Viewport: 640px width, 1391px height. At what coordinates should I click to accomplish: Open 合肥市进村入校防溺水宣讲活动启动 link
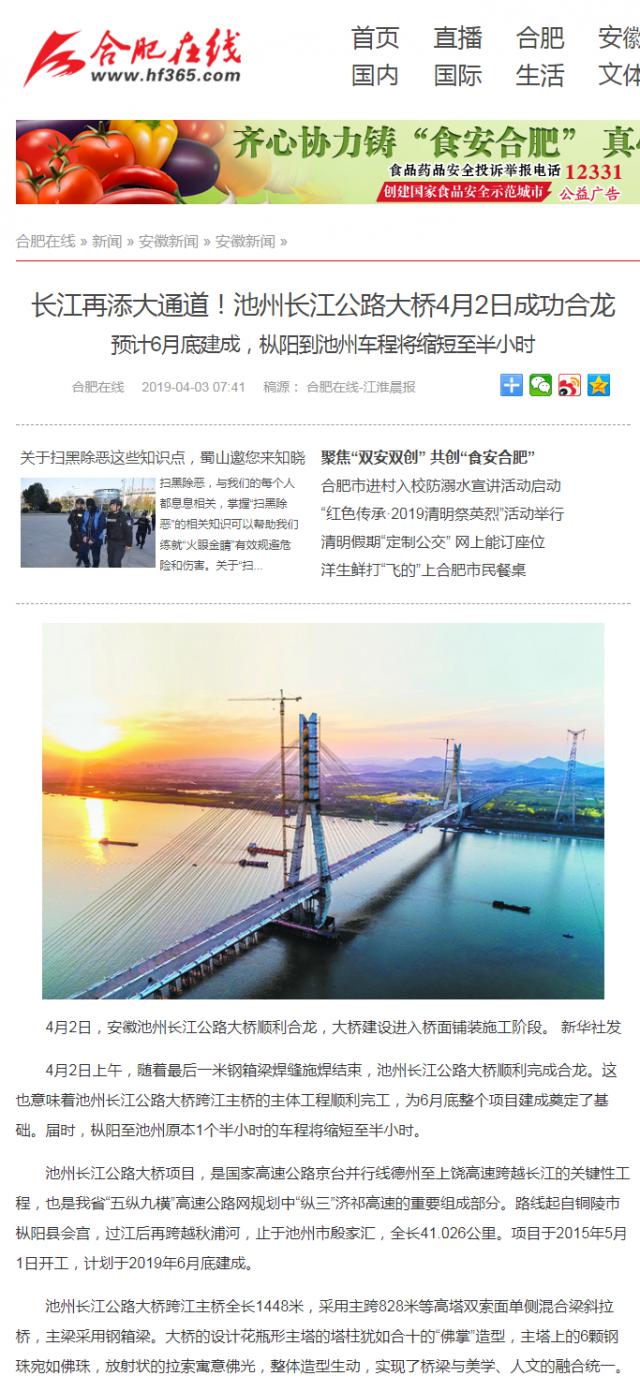click(x=440, y=485)
